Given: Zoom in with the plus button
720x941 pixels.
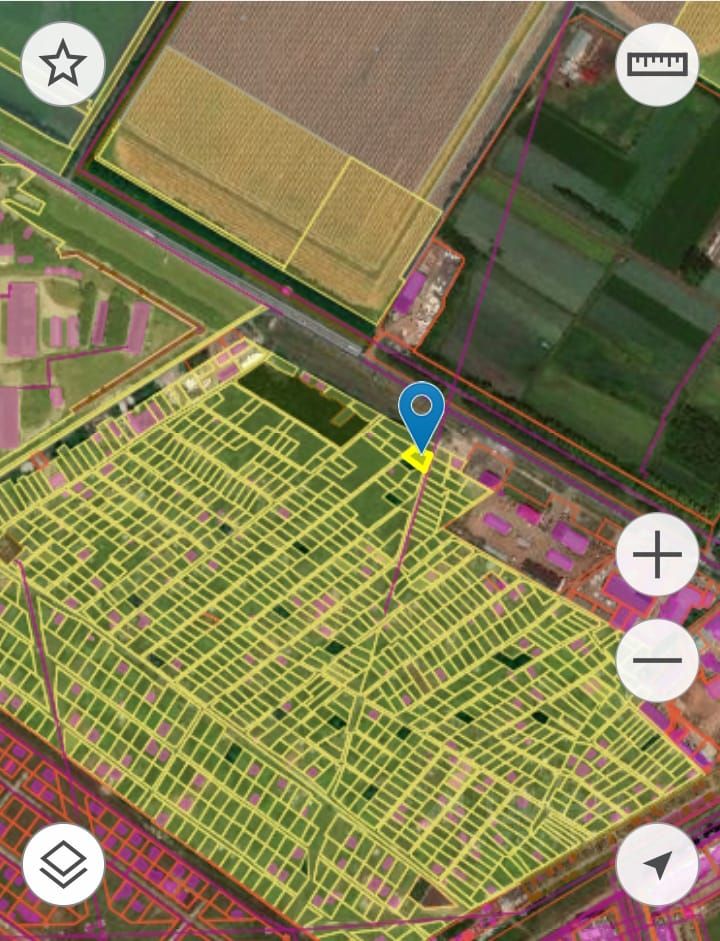Looking at the screenshot, I should pyautogui.click(x=657, y=555).
